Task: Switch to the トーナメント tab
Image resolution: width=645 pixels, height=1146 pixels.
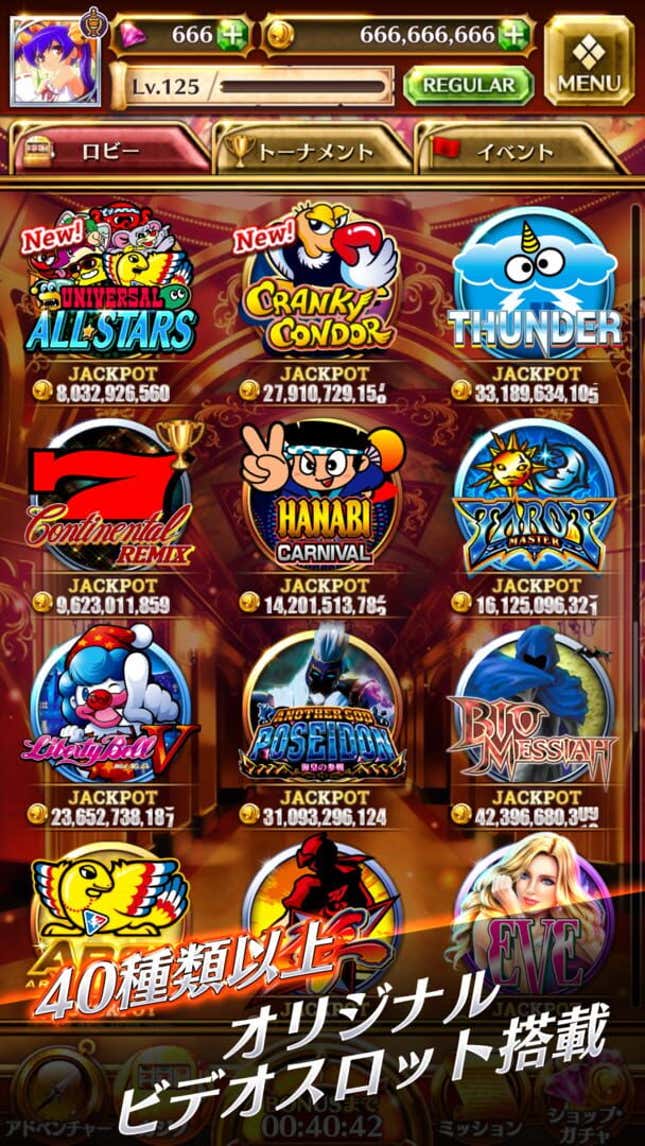Action: 312,152
